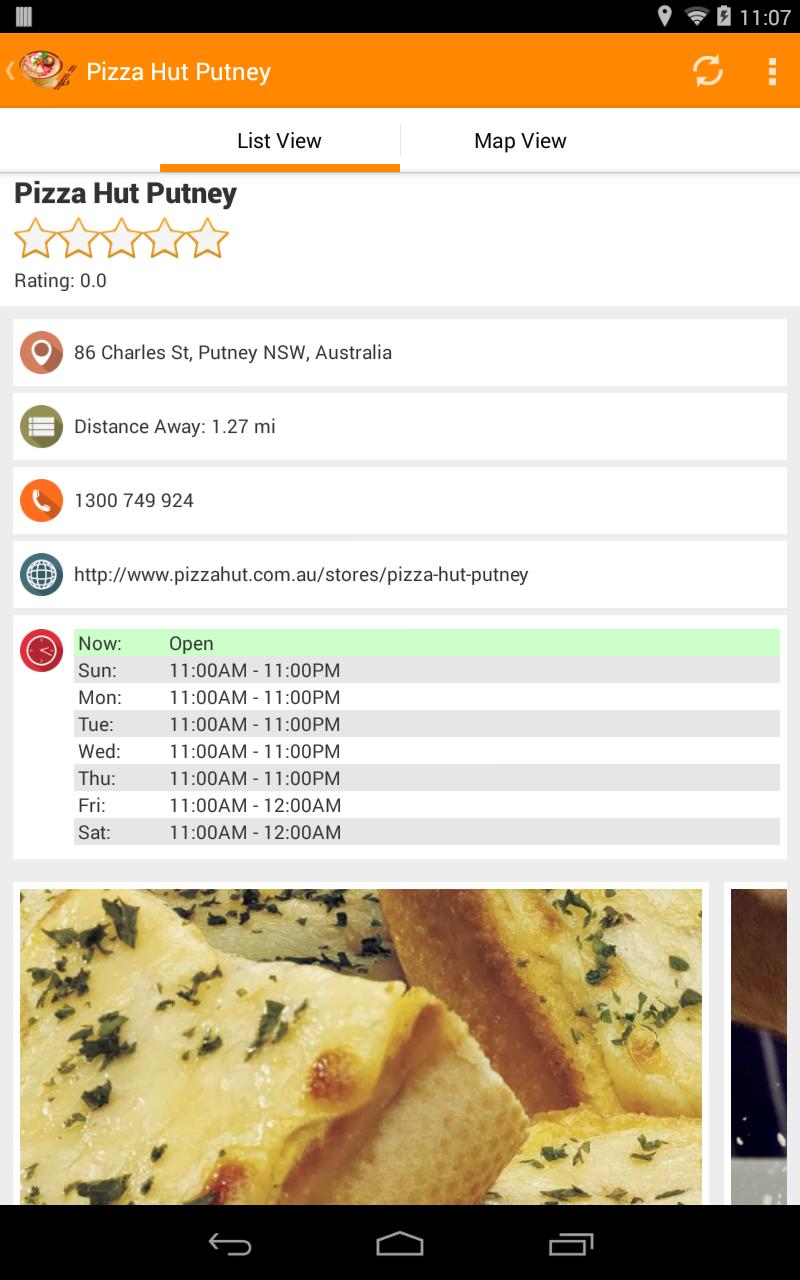Tap the Distance Away row
The image size is (800, 1280).
coord(400,427)
